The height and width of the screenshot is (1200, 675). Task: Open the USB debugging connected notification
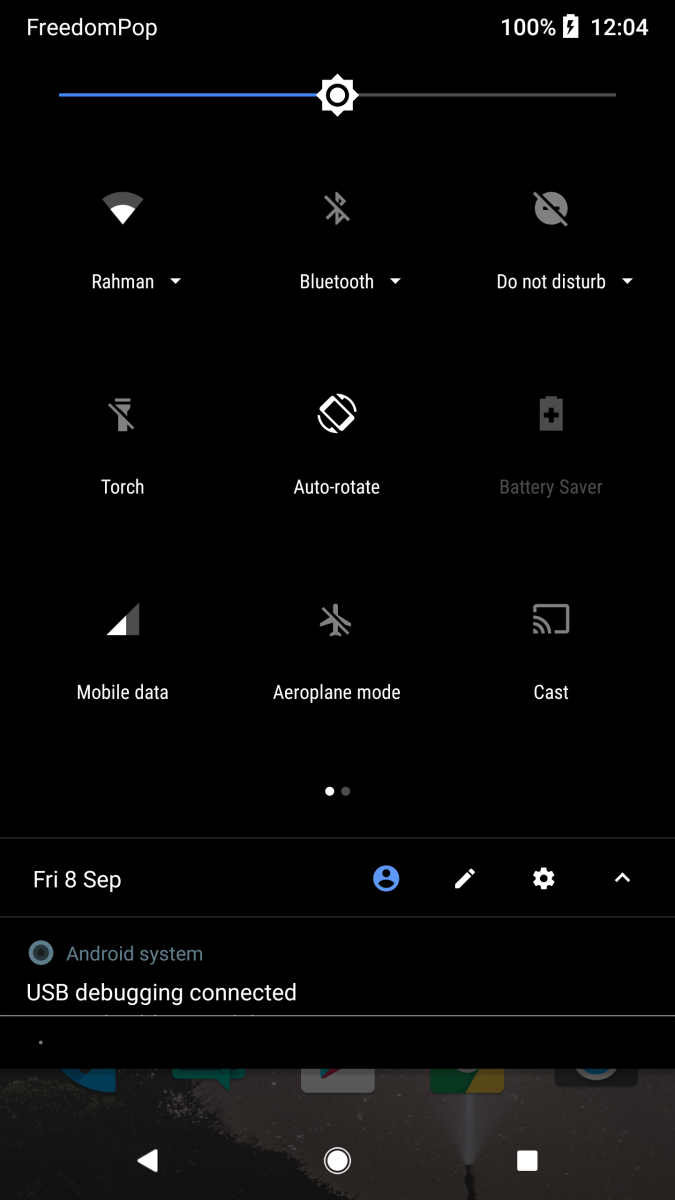pyautogui.click(x=161, y=992)
